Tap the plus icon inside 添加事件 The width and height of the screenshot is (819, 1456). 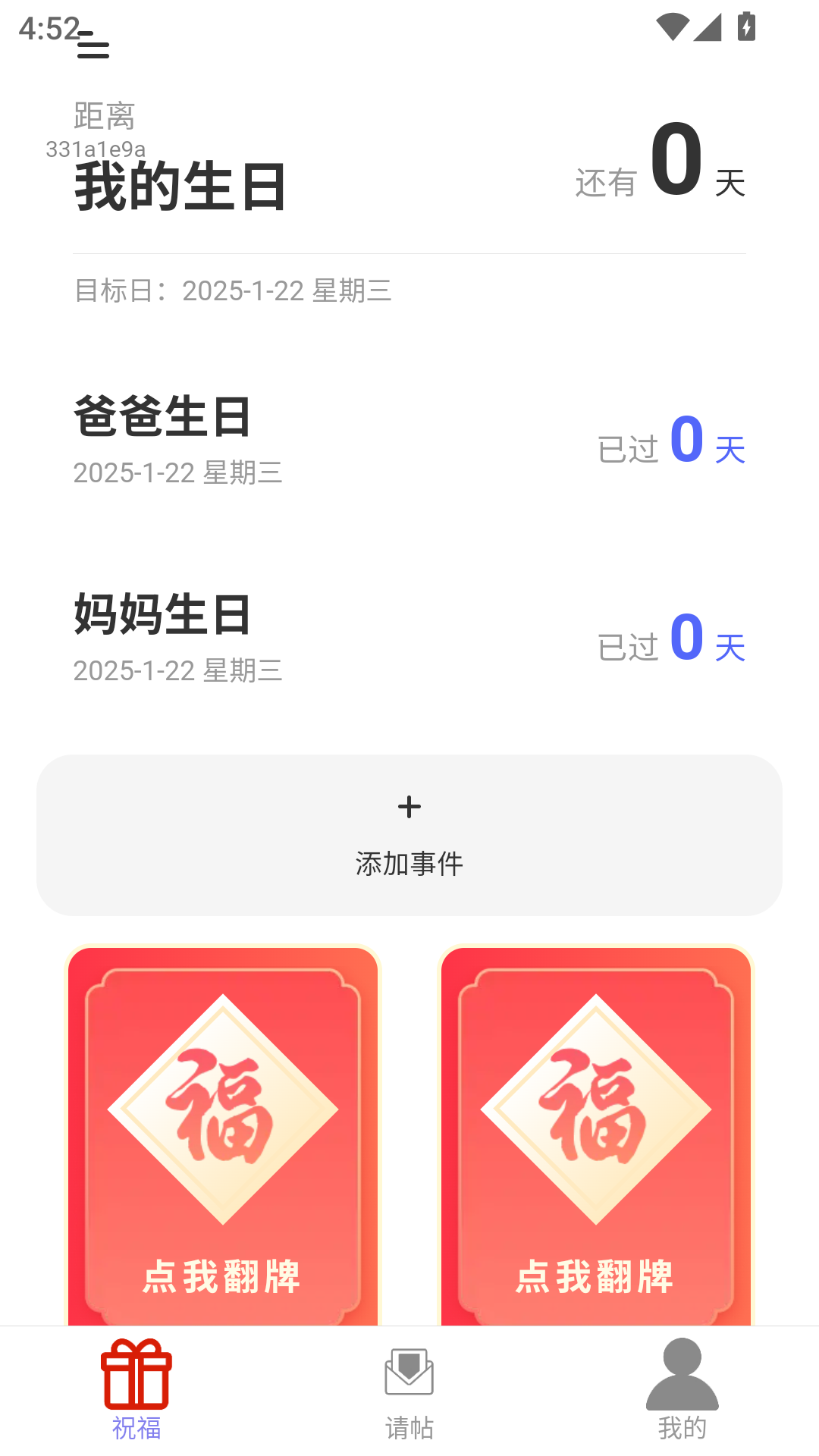[x=409, y=807]
